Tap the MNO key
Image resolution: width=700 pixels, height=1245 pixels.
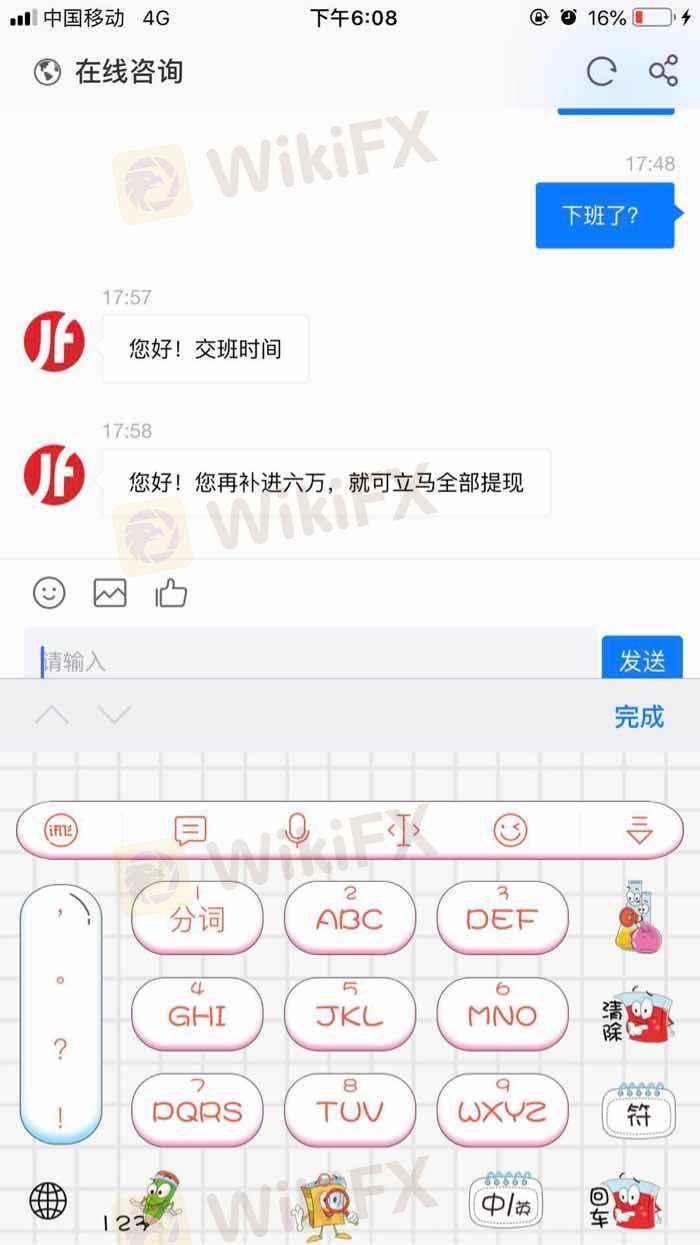pyautogui.click(x=502, y=1014)
